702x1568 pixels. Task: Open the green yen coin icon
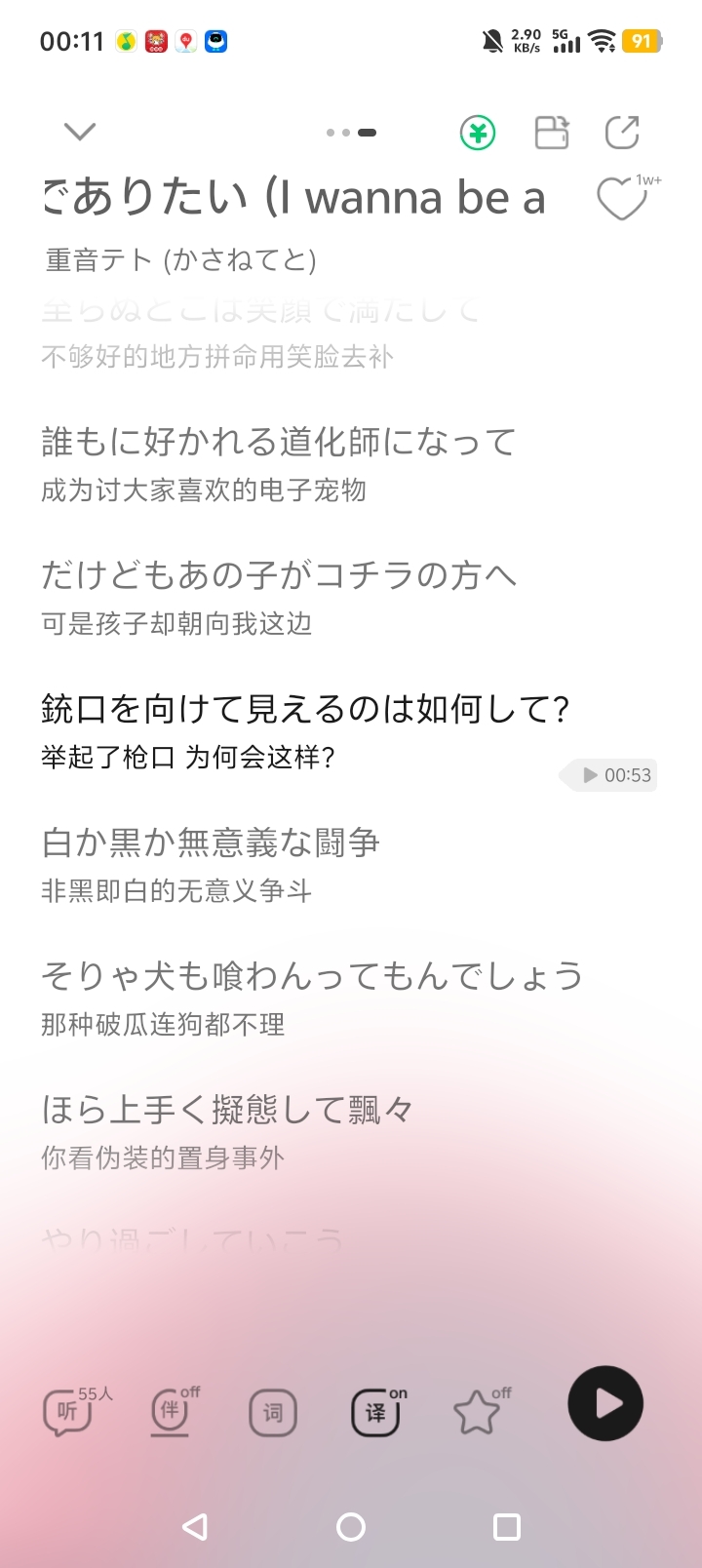tap(478, 133)
